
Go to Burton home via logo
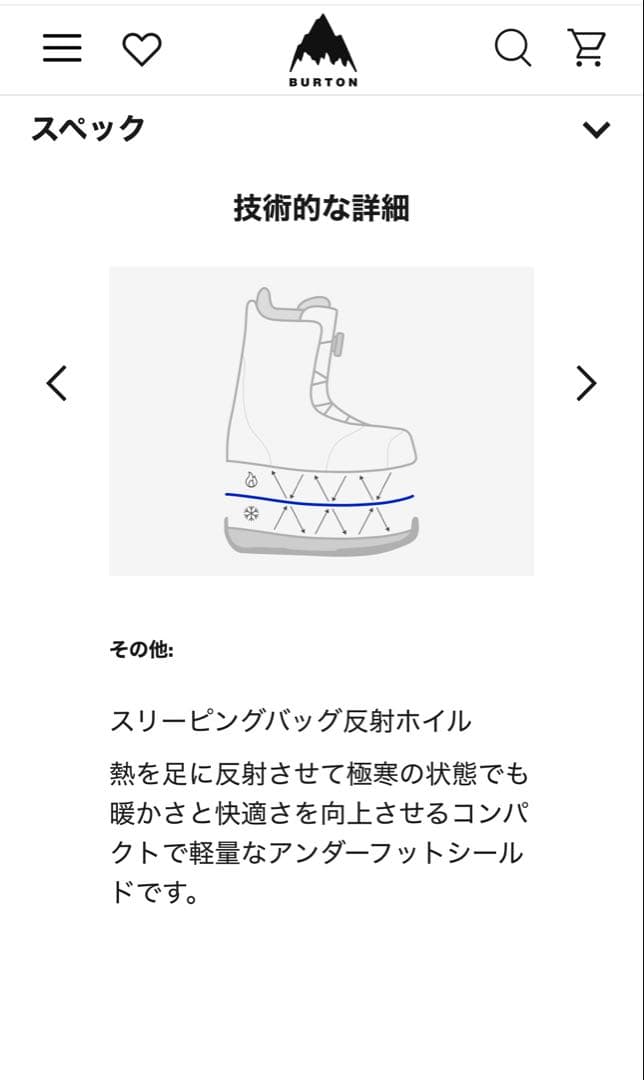[x=323, y=51]
